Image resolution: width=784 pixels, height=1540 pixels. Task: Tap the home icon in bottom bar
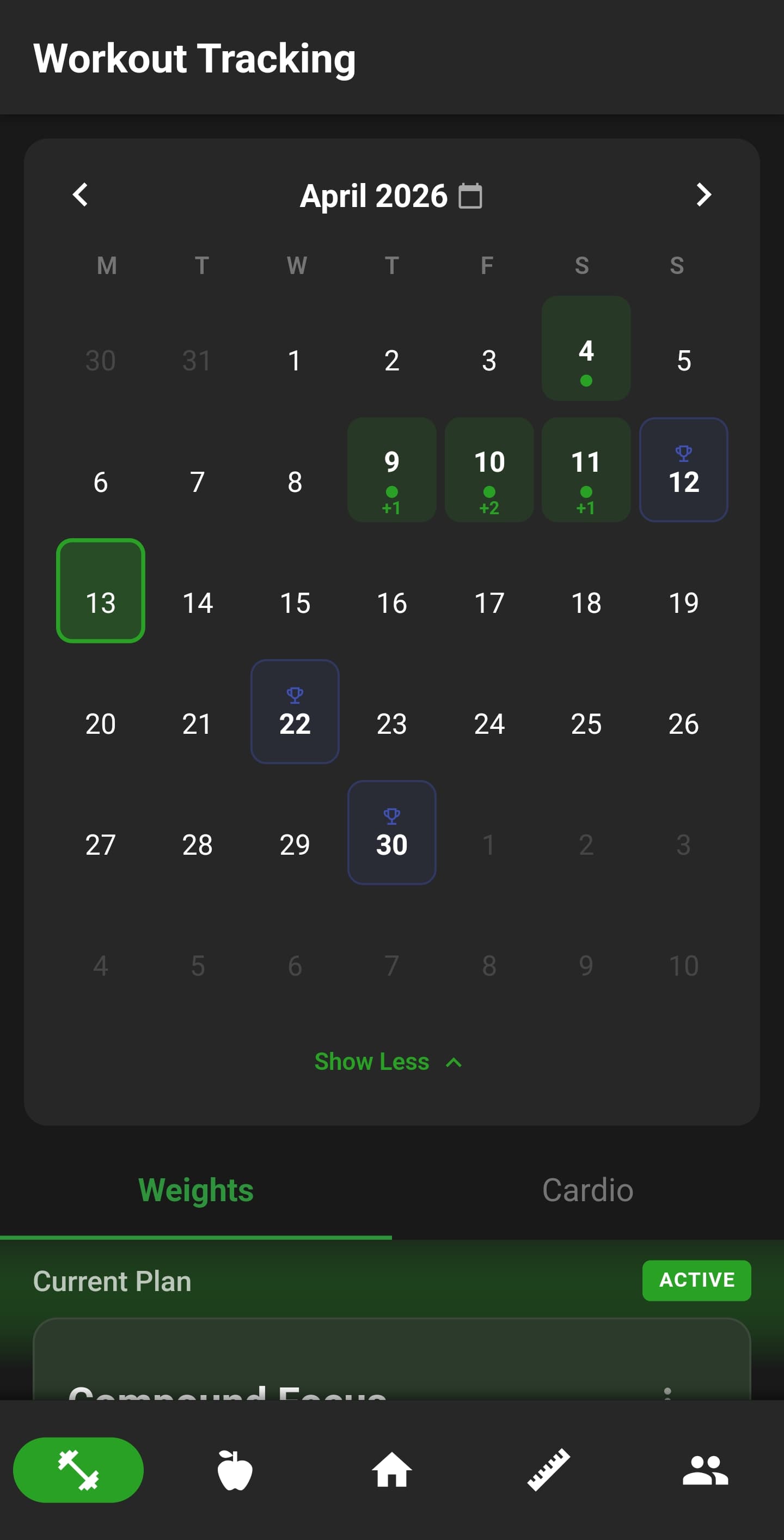click(392, 1470)
